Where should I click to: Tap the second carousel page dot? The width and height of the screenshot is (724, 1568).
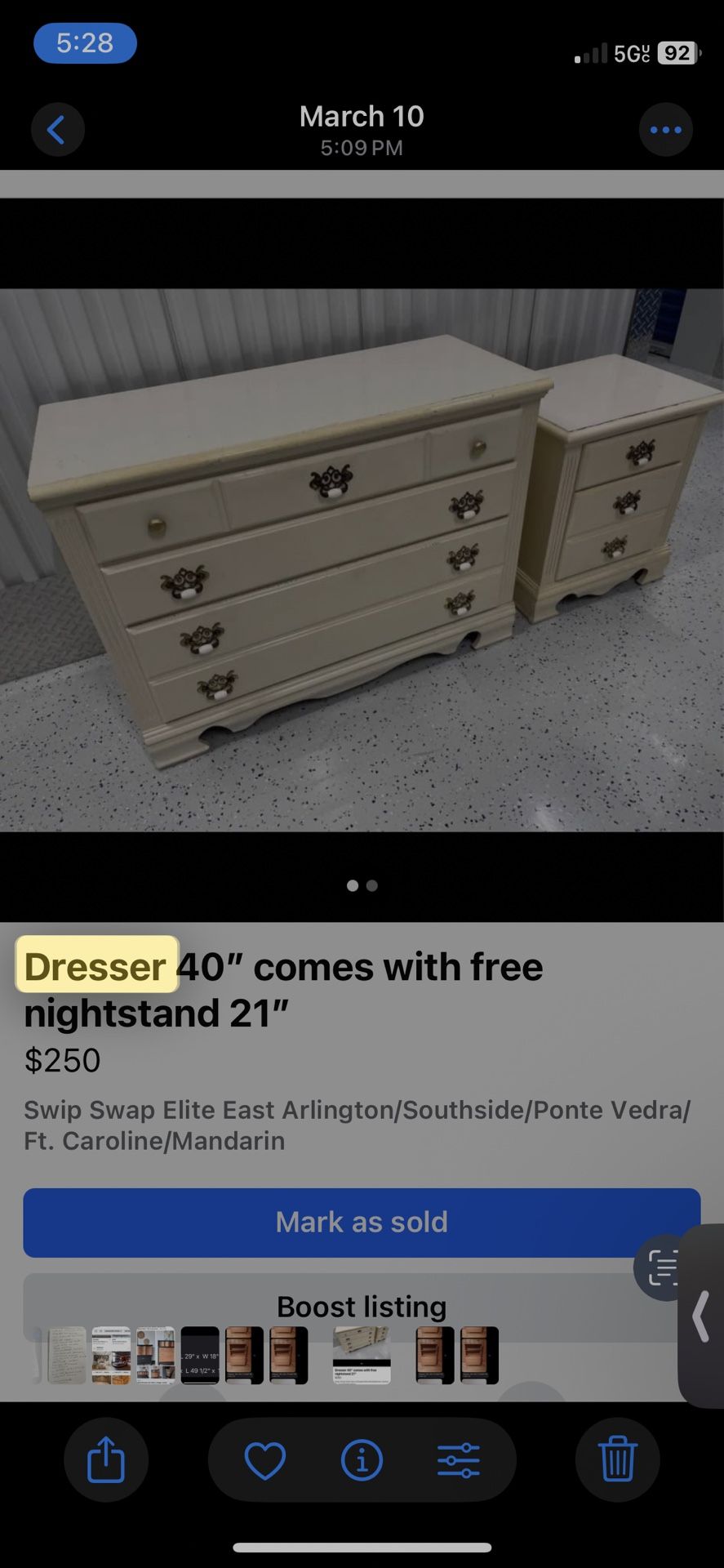pyautogui.click(x=371, y=885)
